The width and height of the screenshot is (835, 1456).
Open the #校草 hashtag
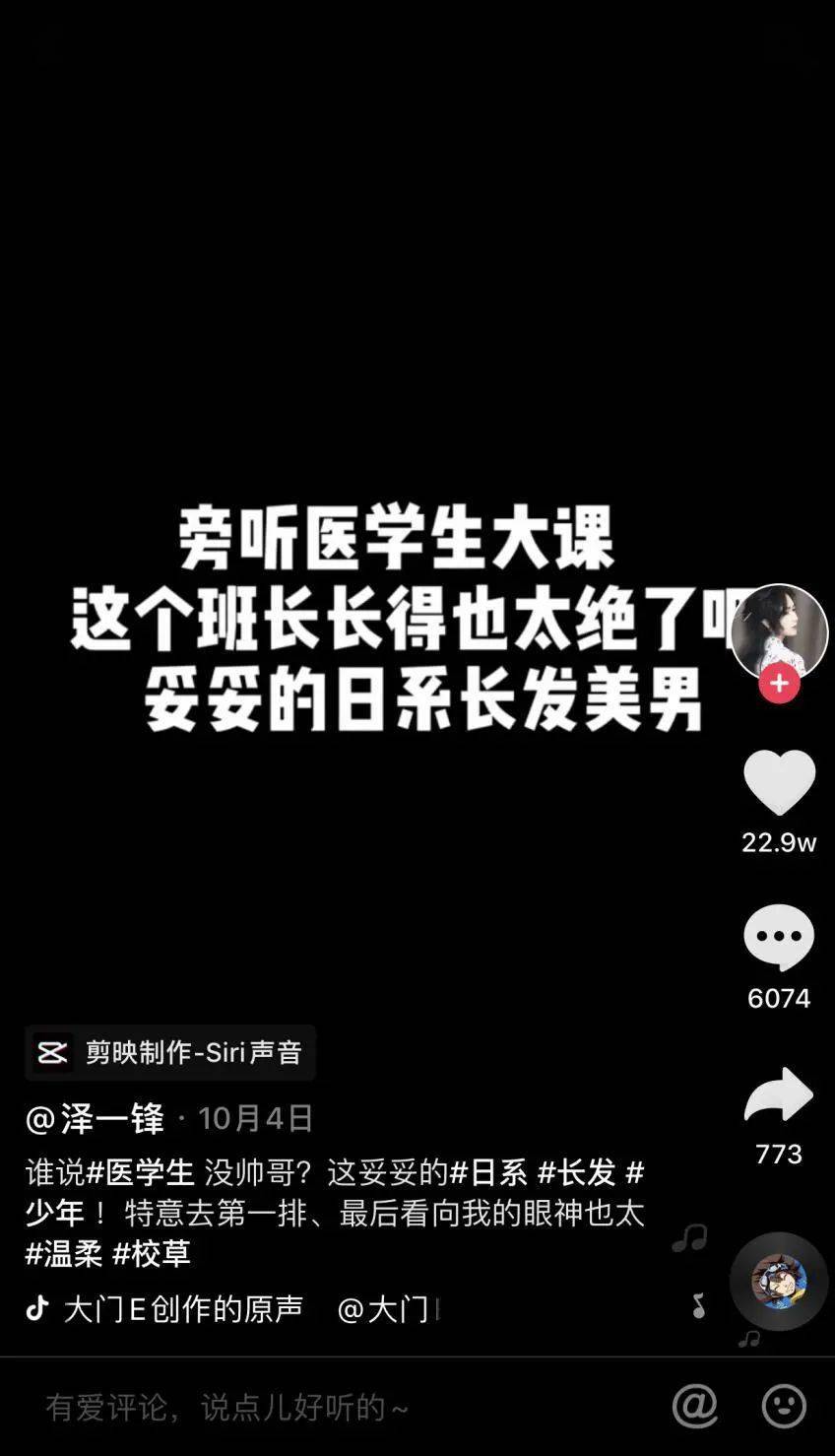point(152,1253)
